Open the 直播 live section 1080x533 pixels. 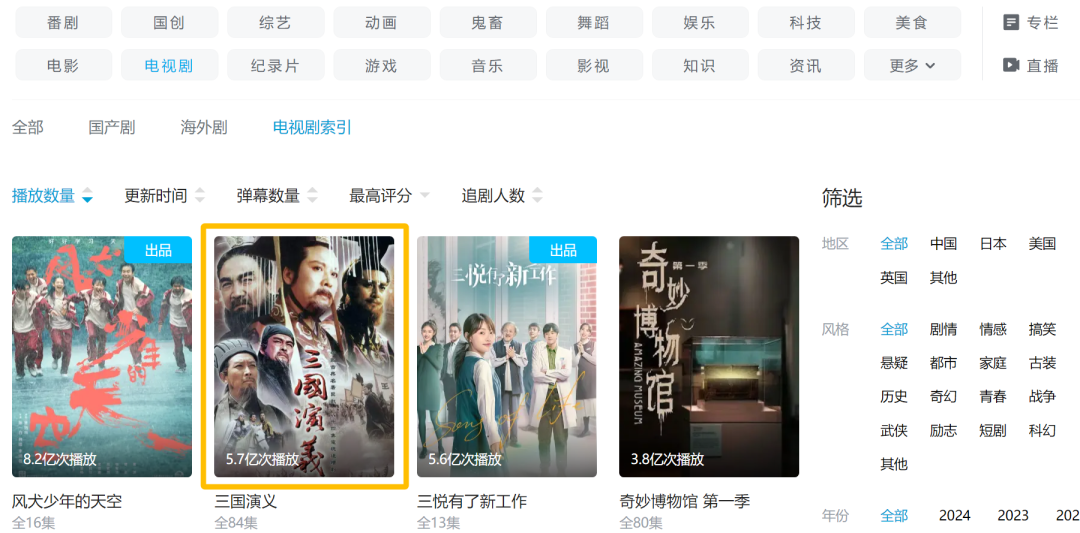[x=1031, y=65]
